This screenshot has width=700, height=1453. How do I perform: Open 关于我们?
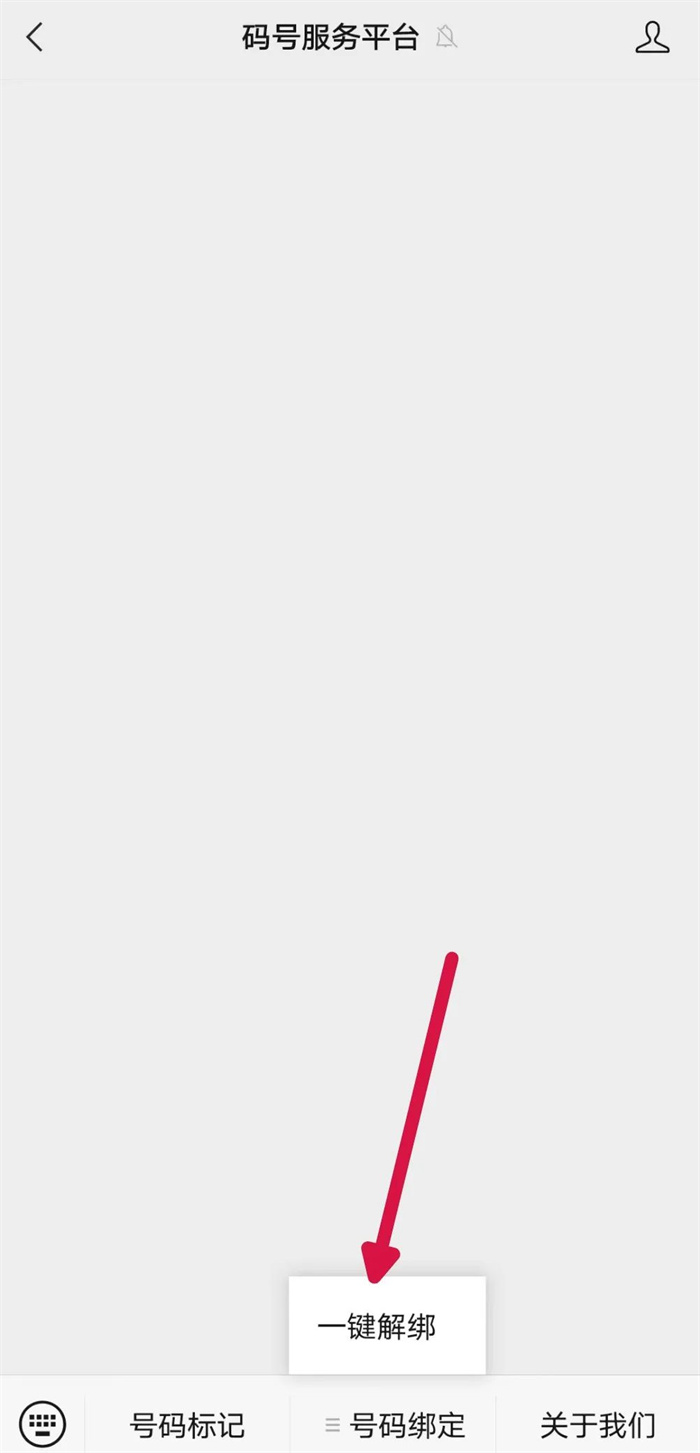point(598,1424)
